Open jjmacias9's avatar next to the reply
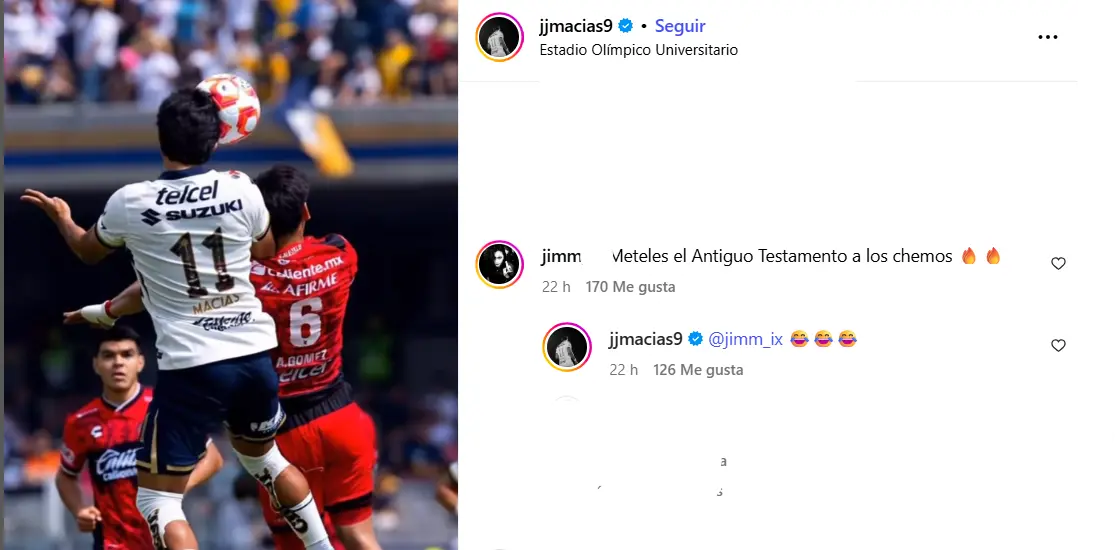The height and width of the screenshot is (550, 1116). click(567, 346)
